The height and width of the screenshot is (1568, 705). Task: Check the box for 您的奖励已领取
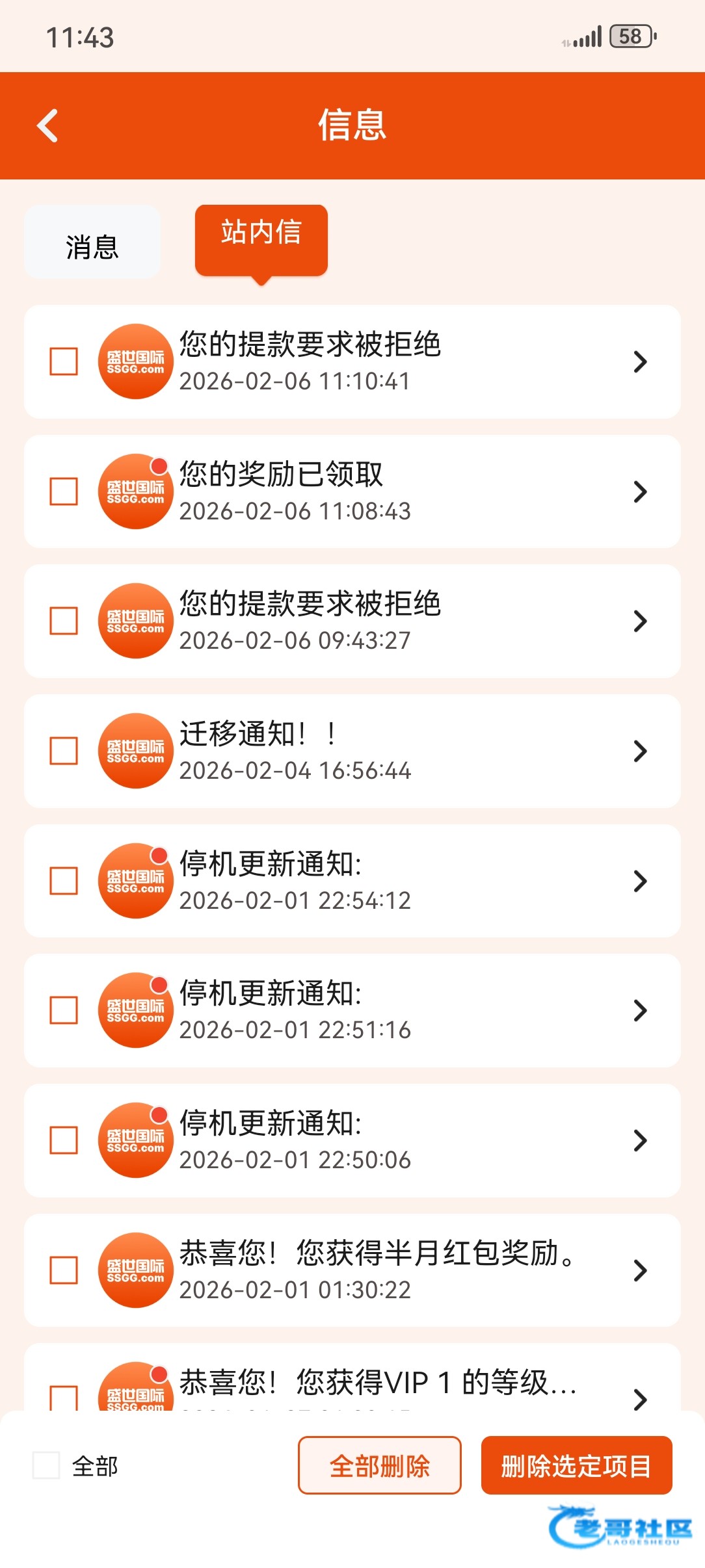(64, 491)
